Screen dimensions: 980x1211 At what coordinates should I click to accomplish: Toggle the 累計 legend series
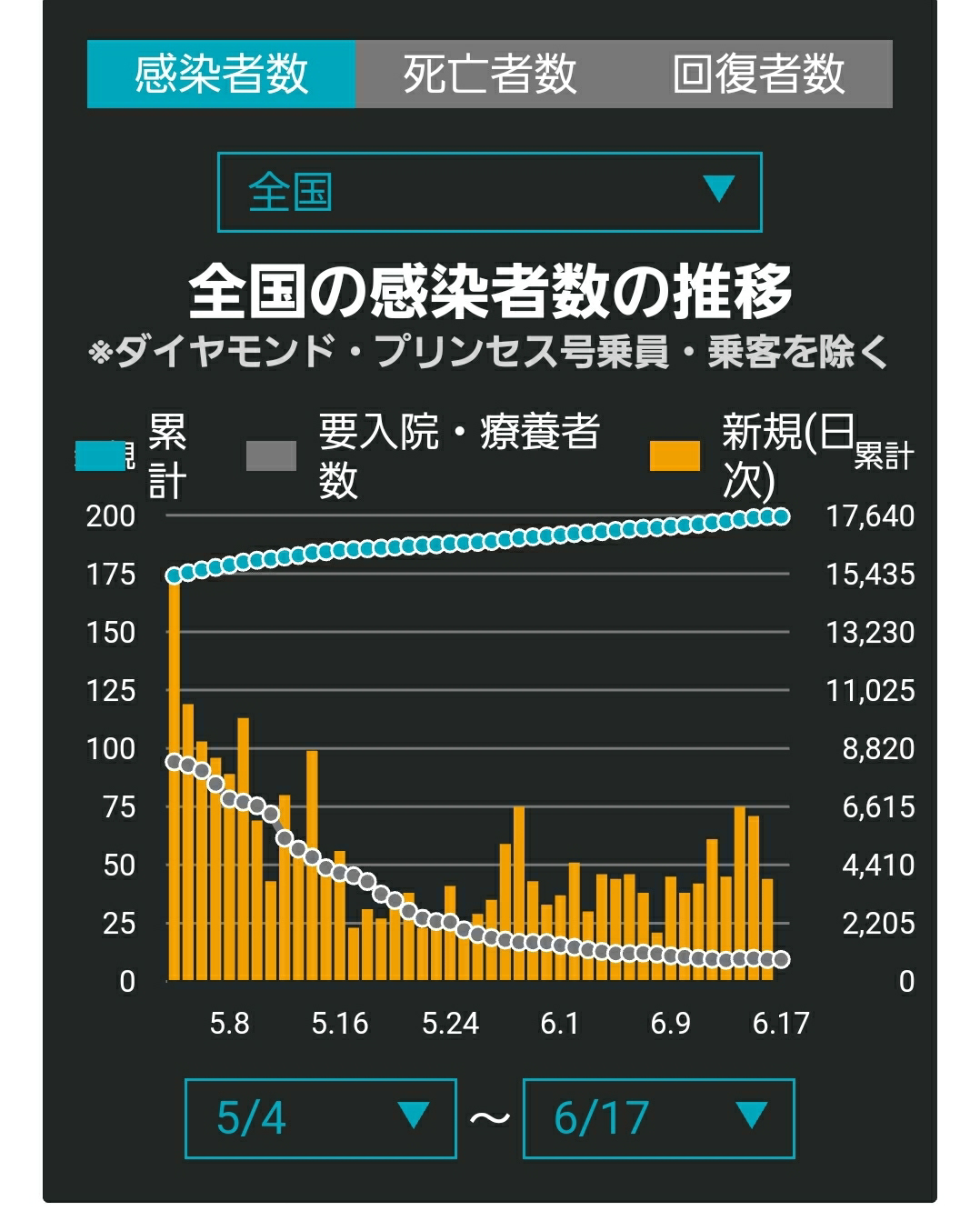pyautogui.click(x=132, y=455)
